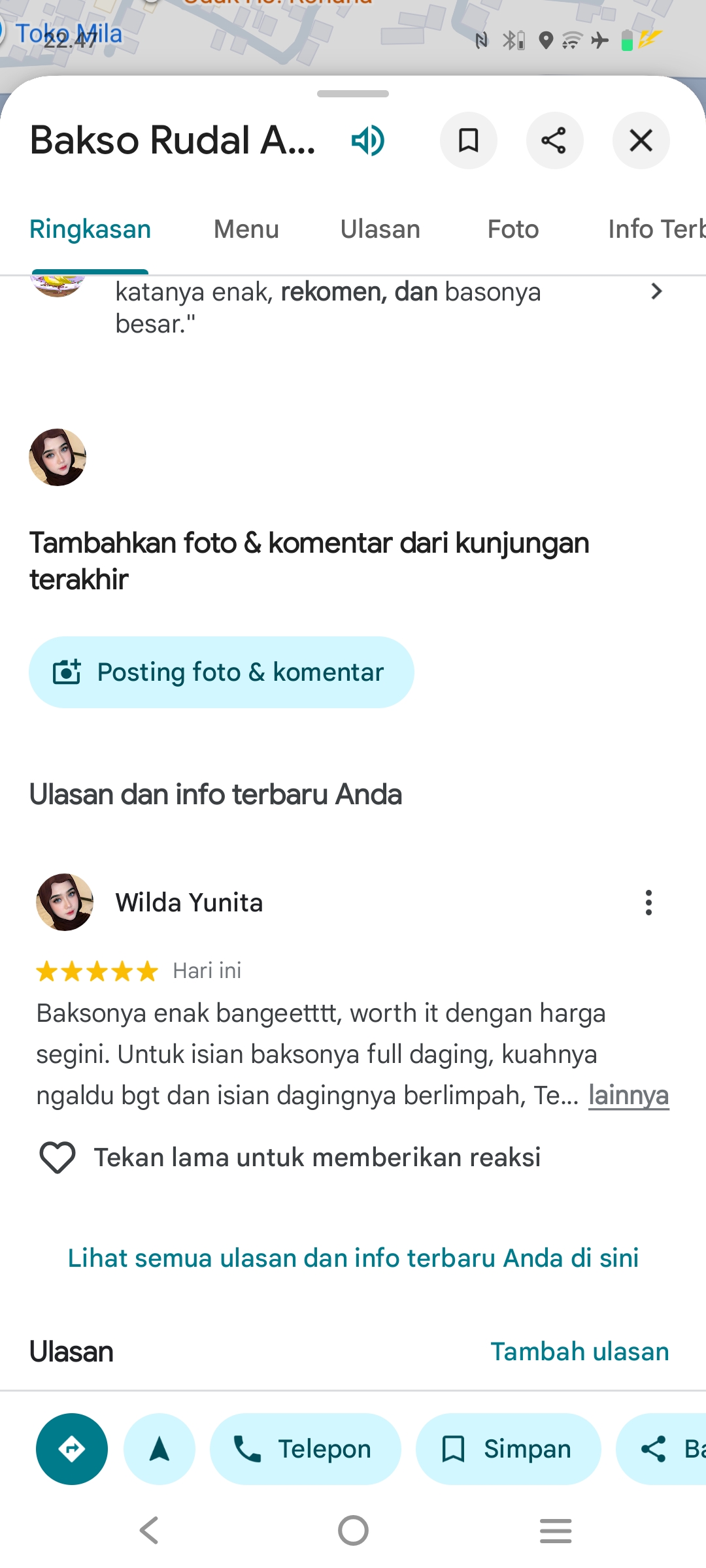This screenshot has height=1568, width=706.
Task: Open options menu for Wilda Yunita's review
Action: point(648,902)
